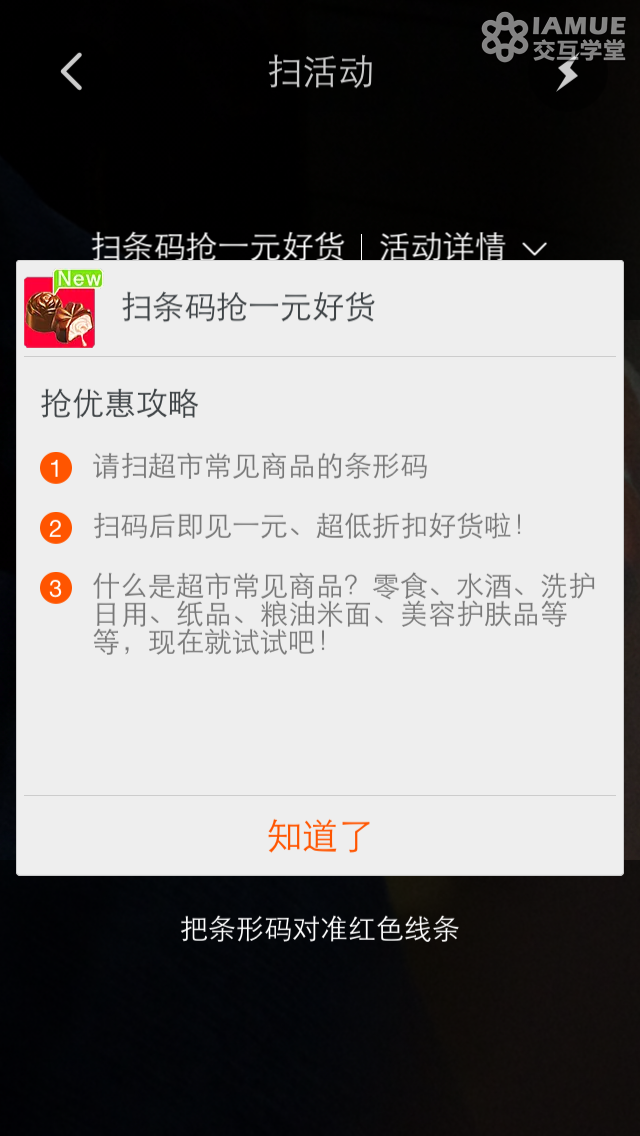Tap 知道了 to dismiss the dialog
Image resolution: width=640 pixels, height=1136 pixels.
click(x=320, y=835)
